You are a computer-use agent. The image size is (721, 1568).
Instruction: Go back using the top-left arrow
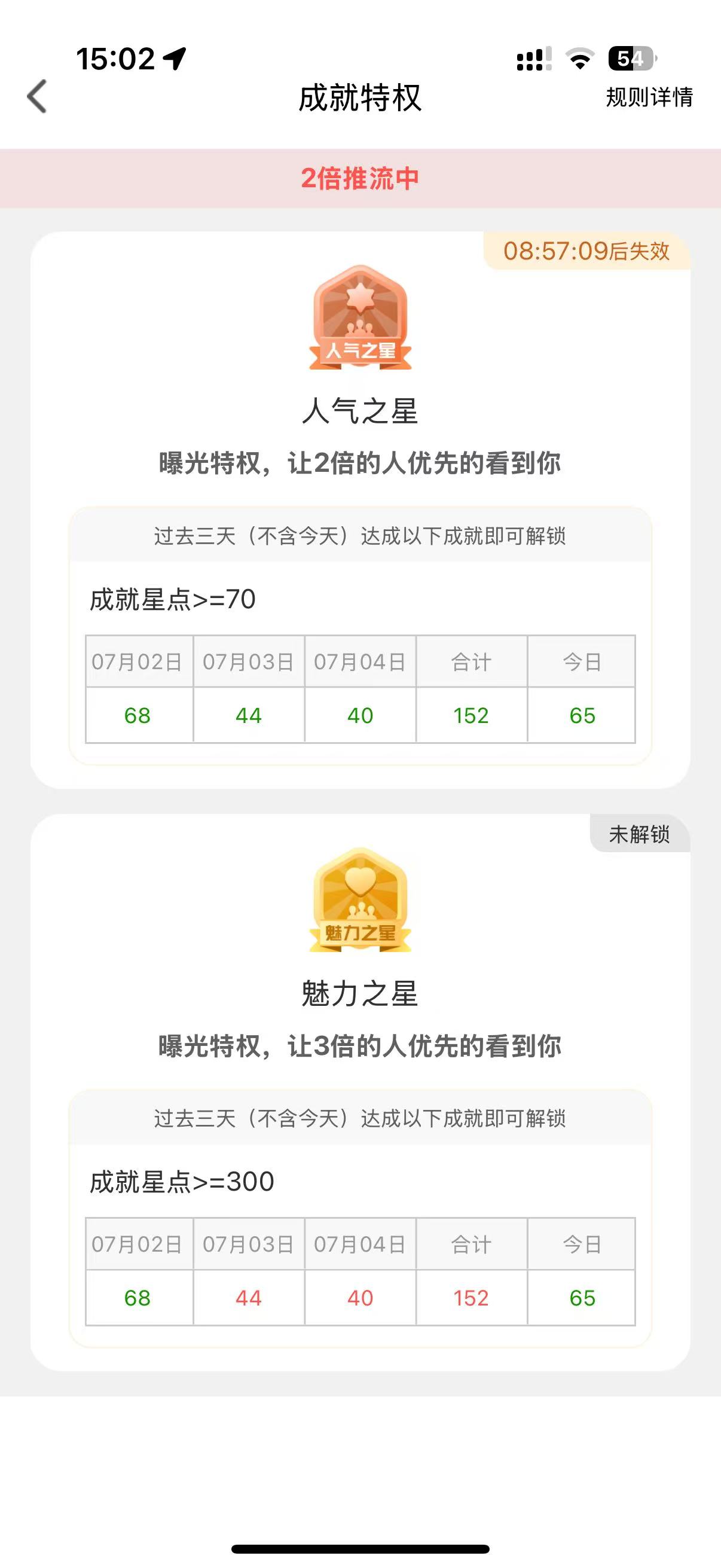(x=37, y=97)
